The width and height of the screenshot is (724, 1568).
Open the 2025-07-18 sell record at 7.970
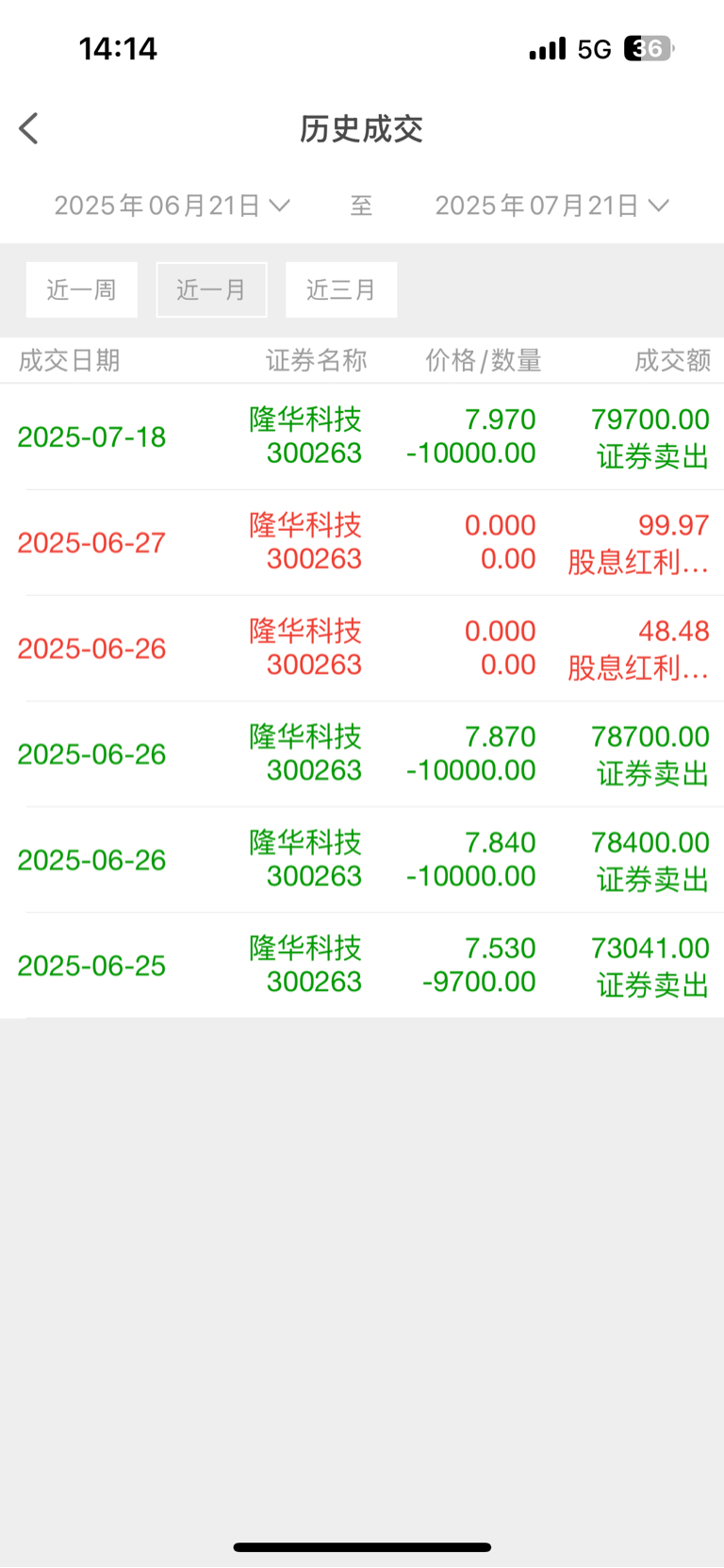point(362,437)
